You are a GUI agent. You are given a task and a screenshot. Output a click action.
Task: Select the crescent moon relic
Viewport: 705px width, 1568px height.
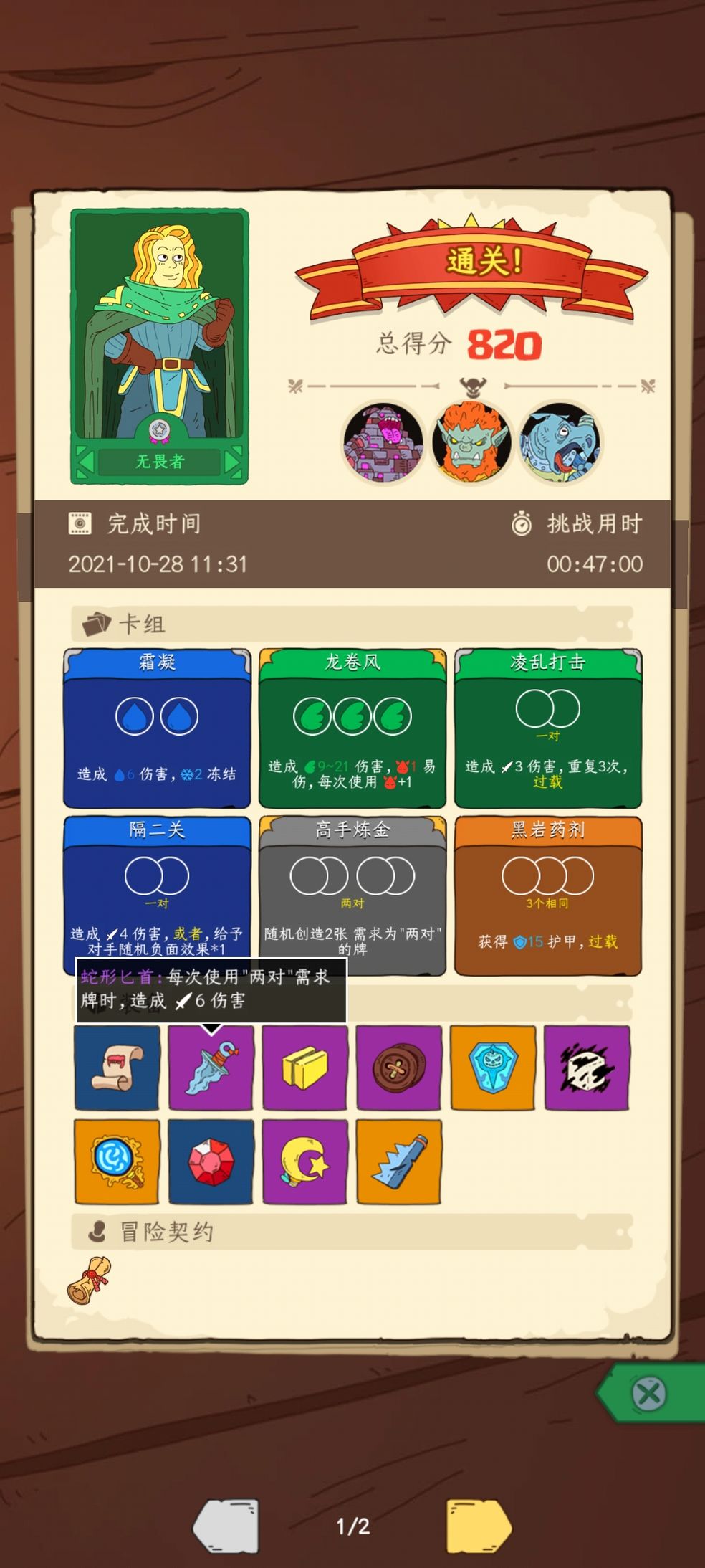304,1161
